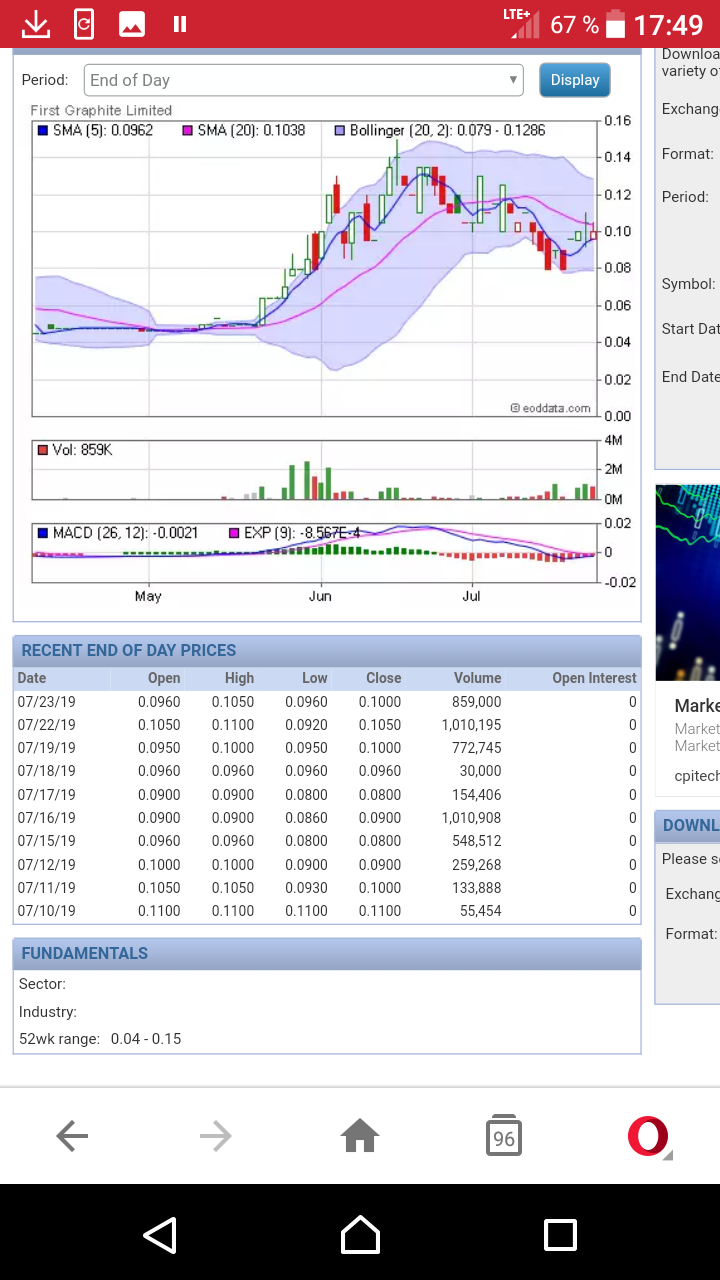Tap the Display button
The width and height of the screenshot is (720, 1280).
pyautogui.click(x=574, y=80)
